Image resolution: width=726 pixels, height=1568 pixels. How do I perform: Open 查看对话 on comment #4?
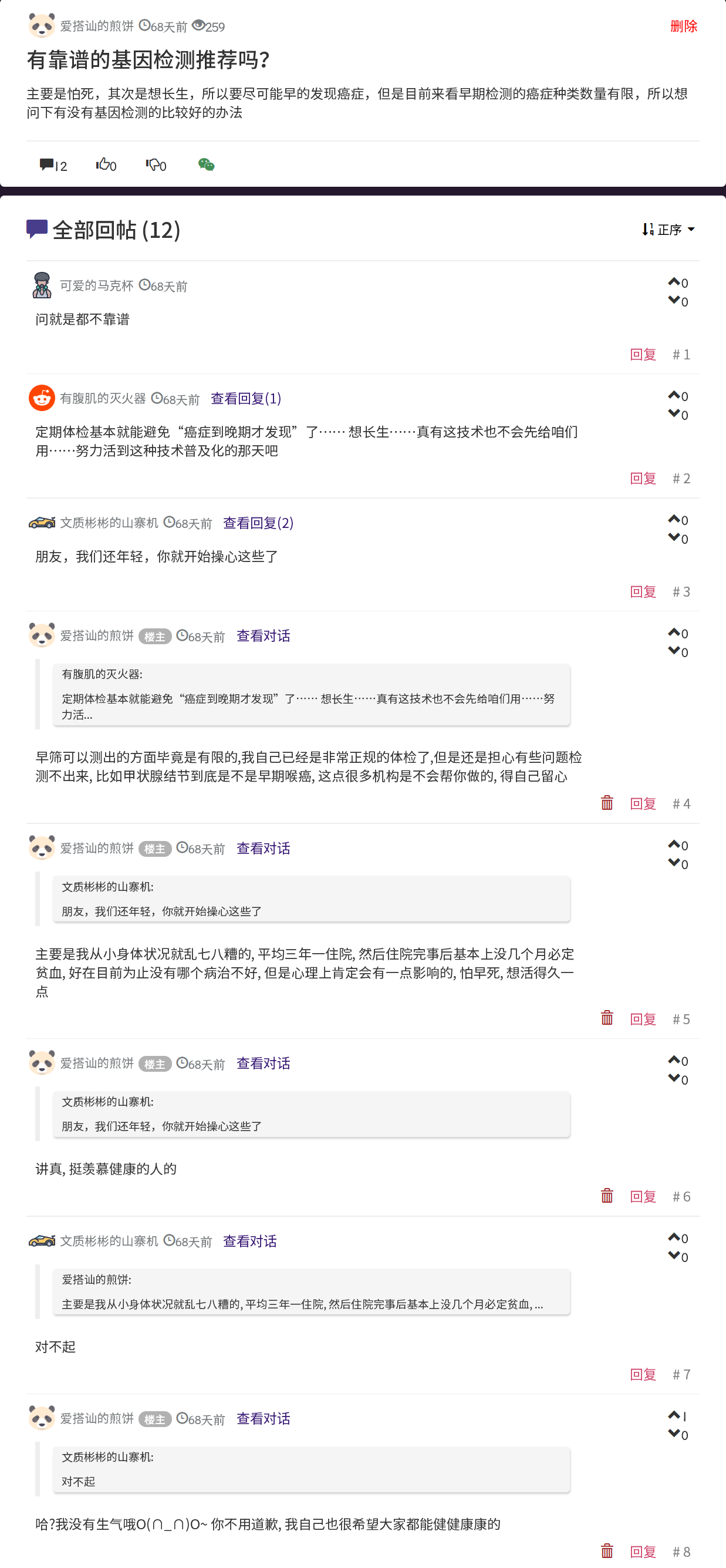[263, 636]
